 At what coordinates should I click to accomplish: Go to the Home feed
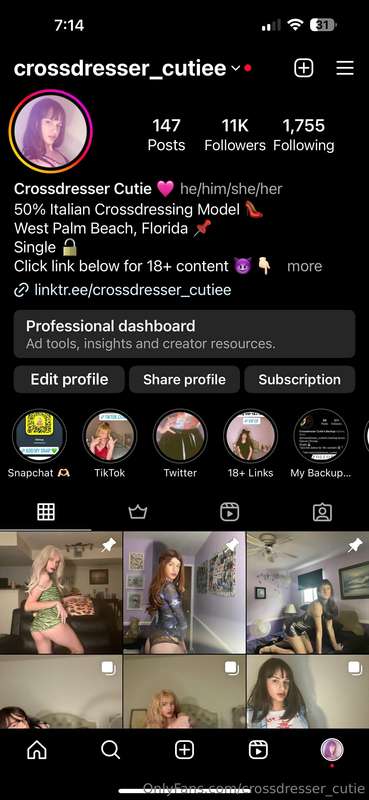coord(37,749)
